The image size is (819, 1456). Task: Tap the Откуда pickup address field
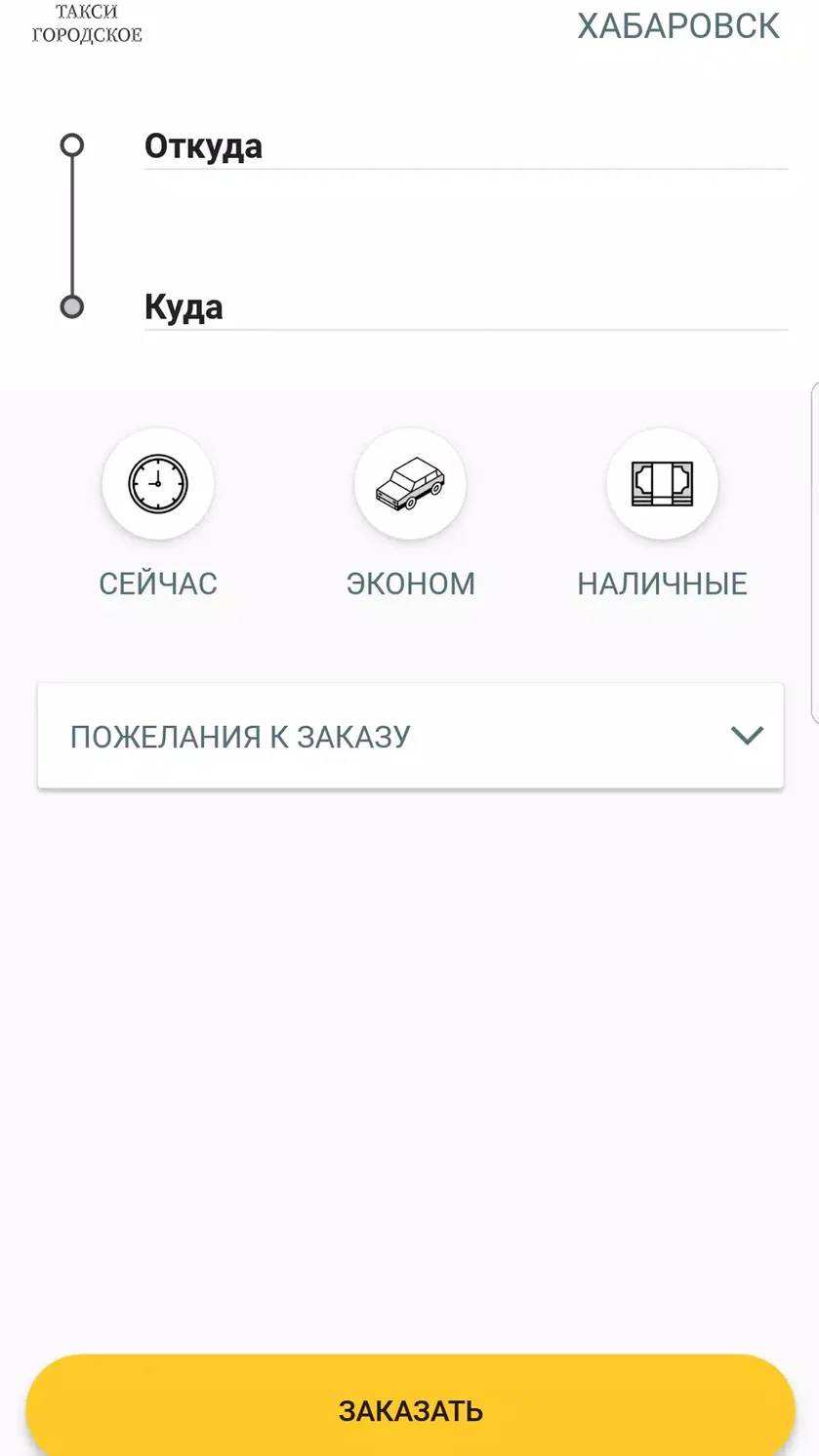point(466,146)
